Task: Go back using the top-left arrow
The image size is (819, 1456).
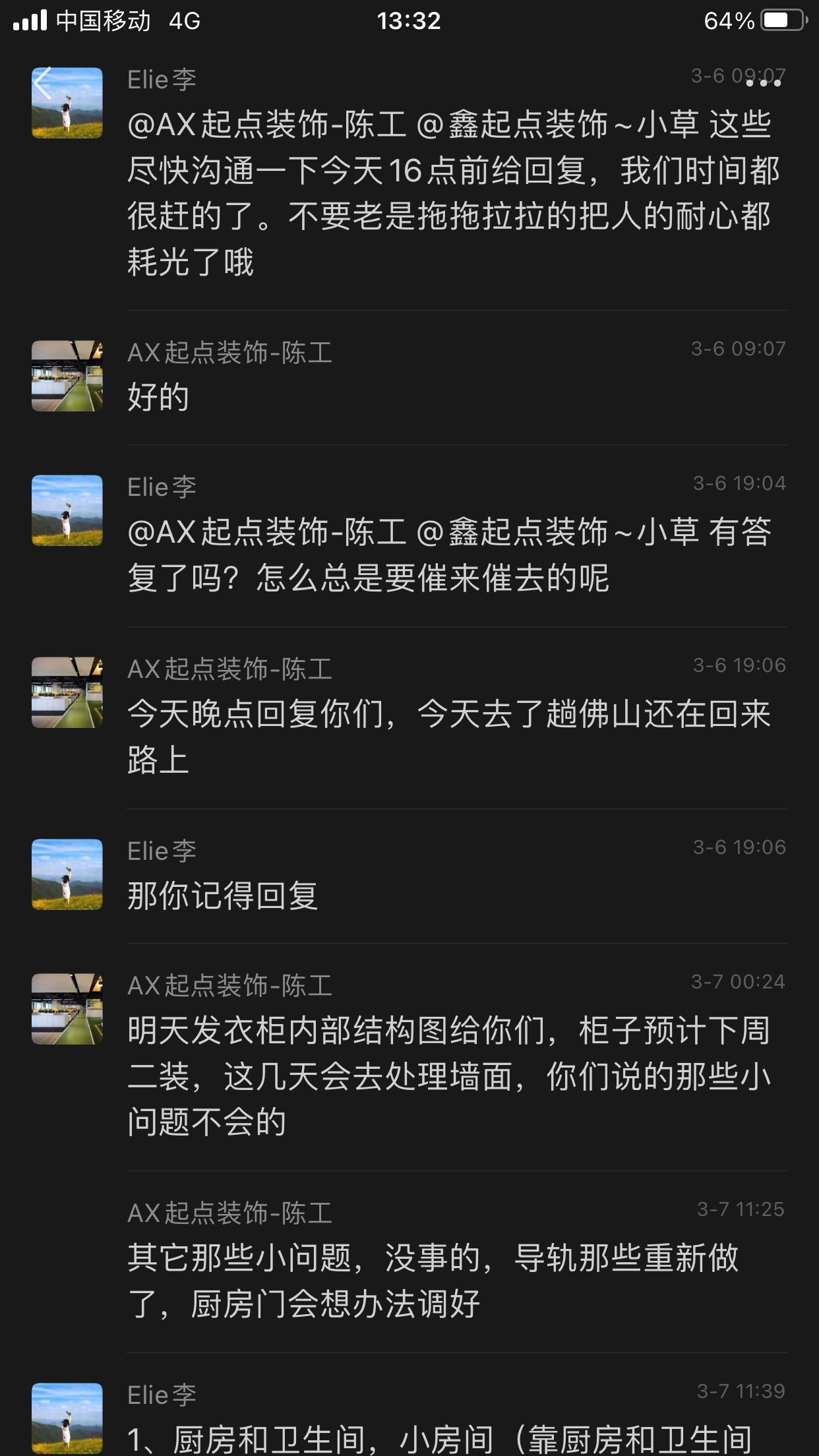Action: (44, 84)
